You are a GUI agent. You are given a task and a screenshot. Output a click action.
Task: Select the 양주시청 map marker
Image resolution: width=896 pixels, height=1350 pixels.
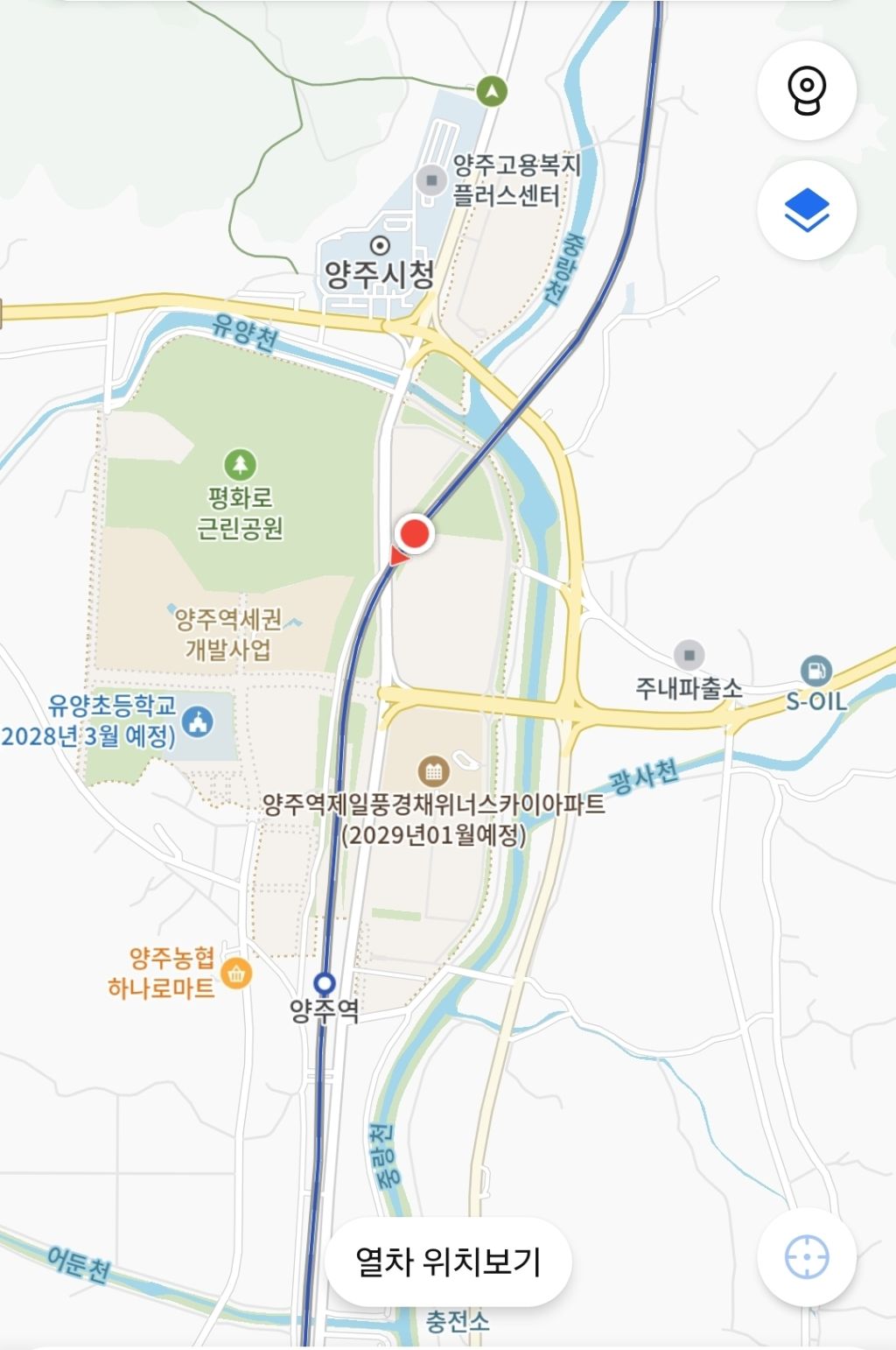[x=380, y=245]
